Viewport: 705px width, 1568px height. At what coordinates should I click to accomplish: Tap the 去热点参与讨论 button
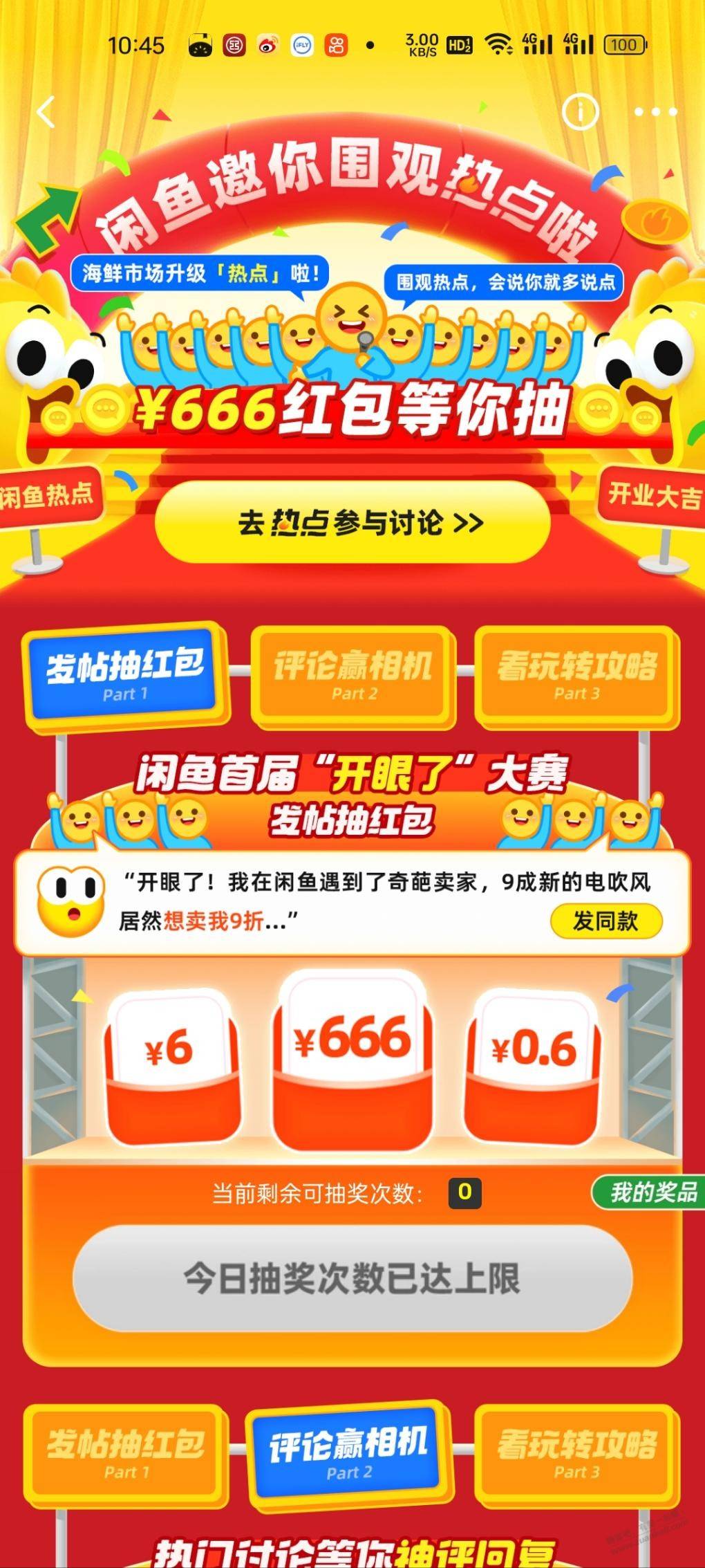352,523
